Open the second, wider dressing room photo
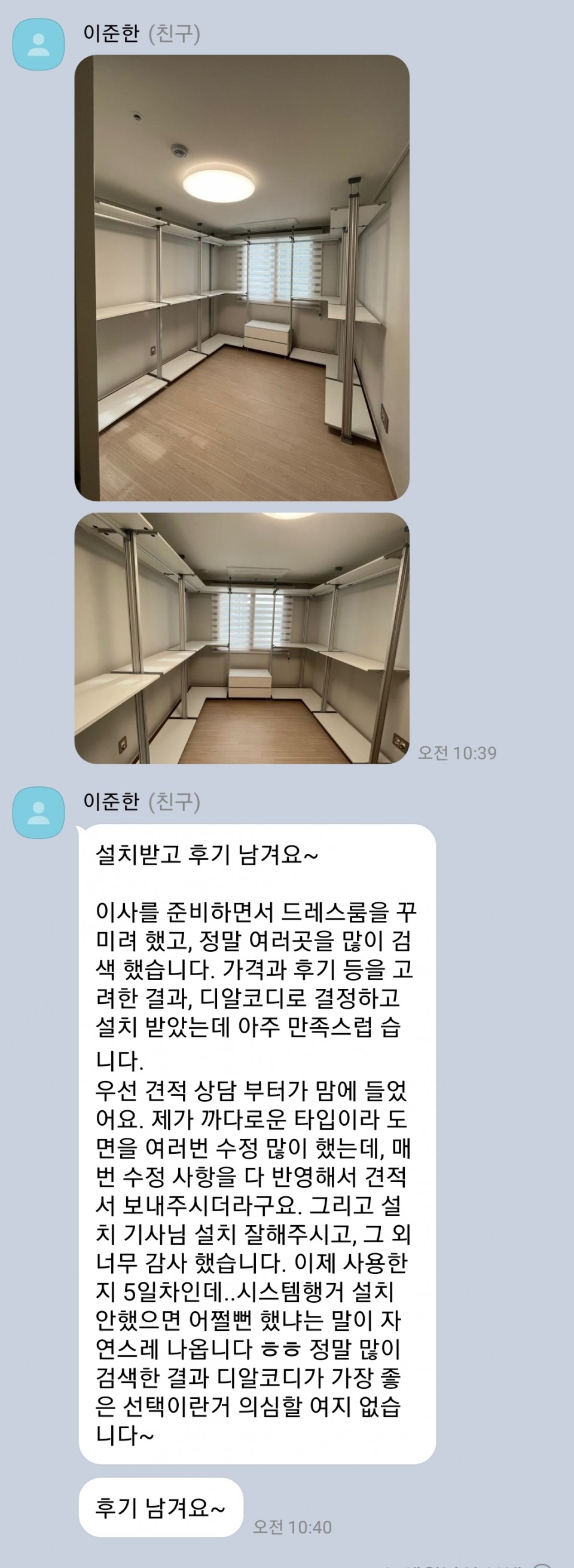The image size is (574, 1568). pyautogui.click(x=242, y=638)
